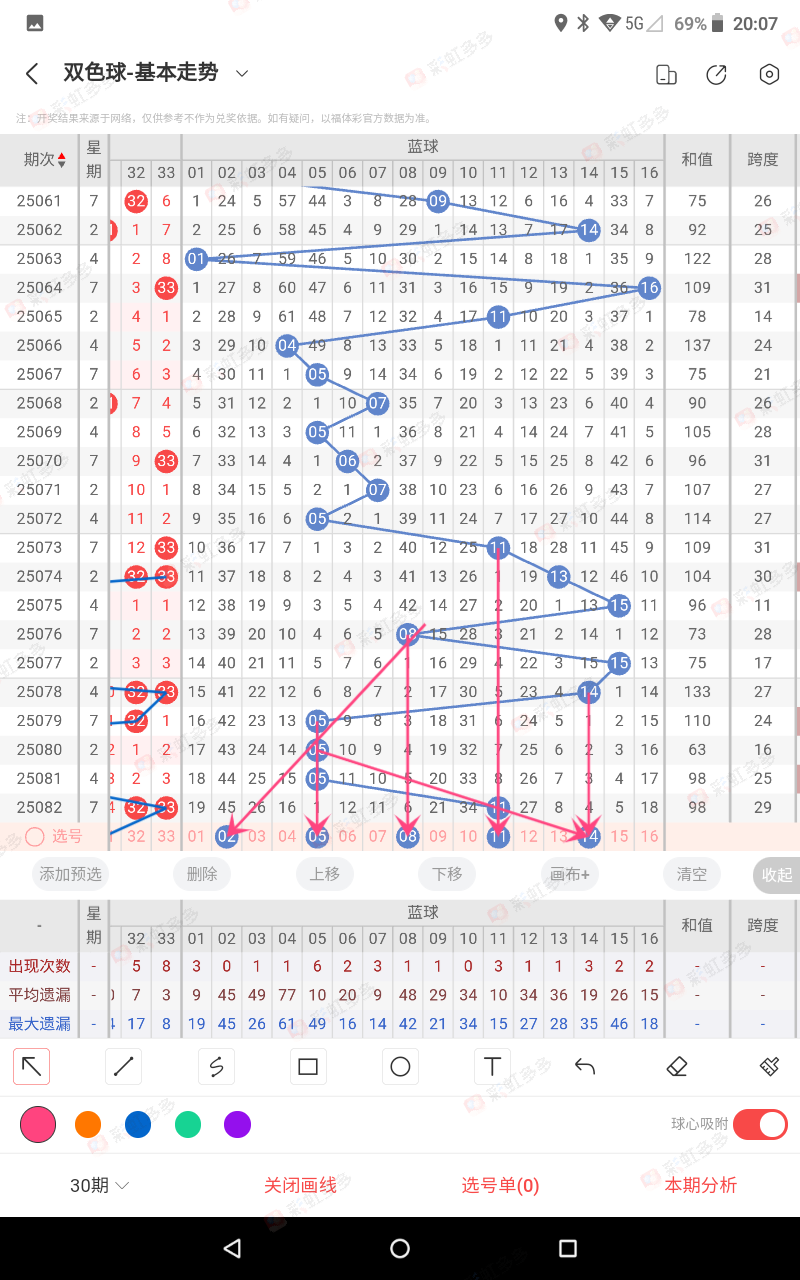Move the selection down with 下移
The width and height of the screenshot is (800, 1280).
click(447, 874)
